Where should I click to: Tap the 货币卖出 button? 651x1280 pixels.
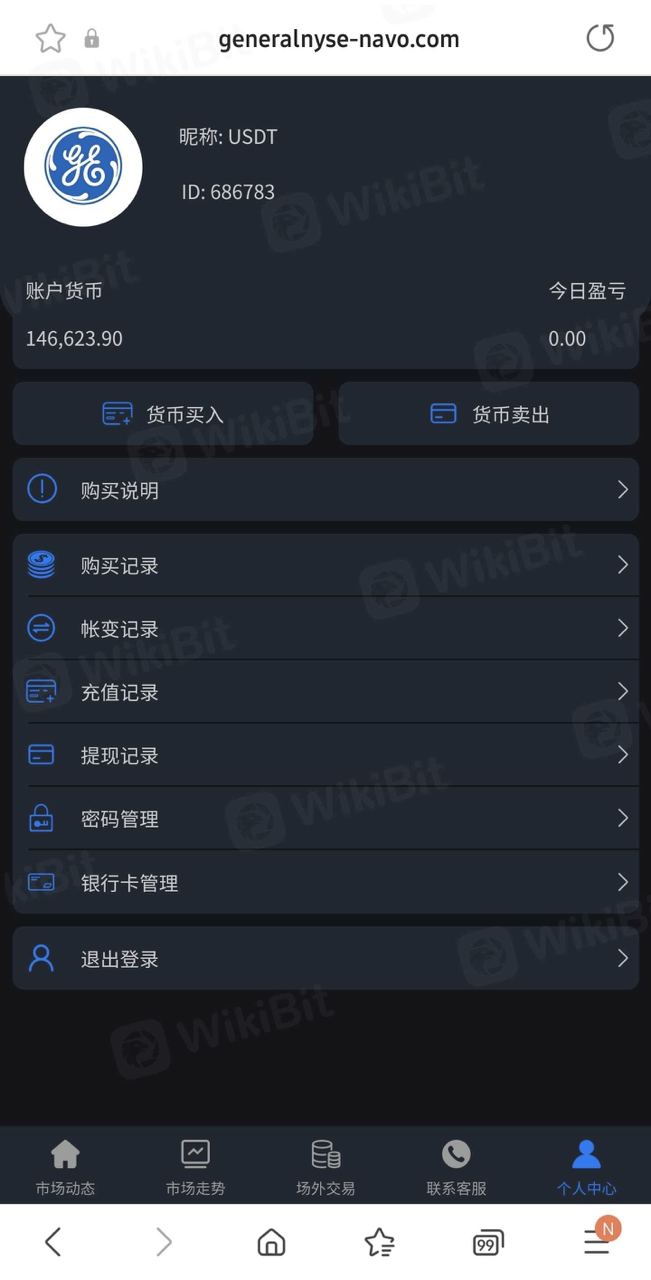point(489,414)
